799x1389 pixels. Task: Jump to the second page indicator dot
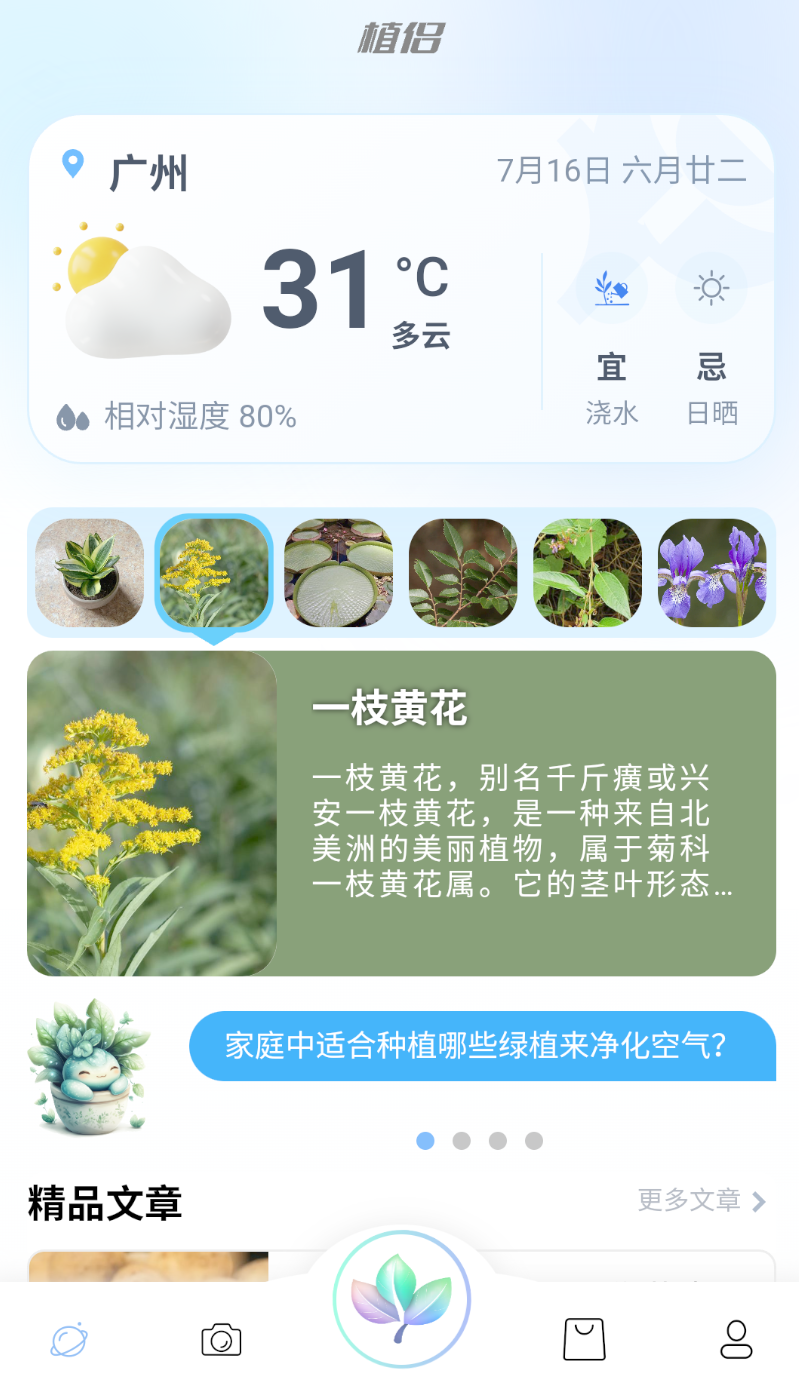click(x=461, y=1141)
